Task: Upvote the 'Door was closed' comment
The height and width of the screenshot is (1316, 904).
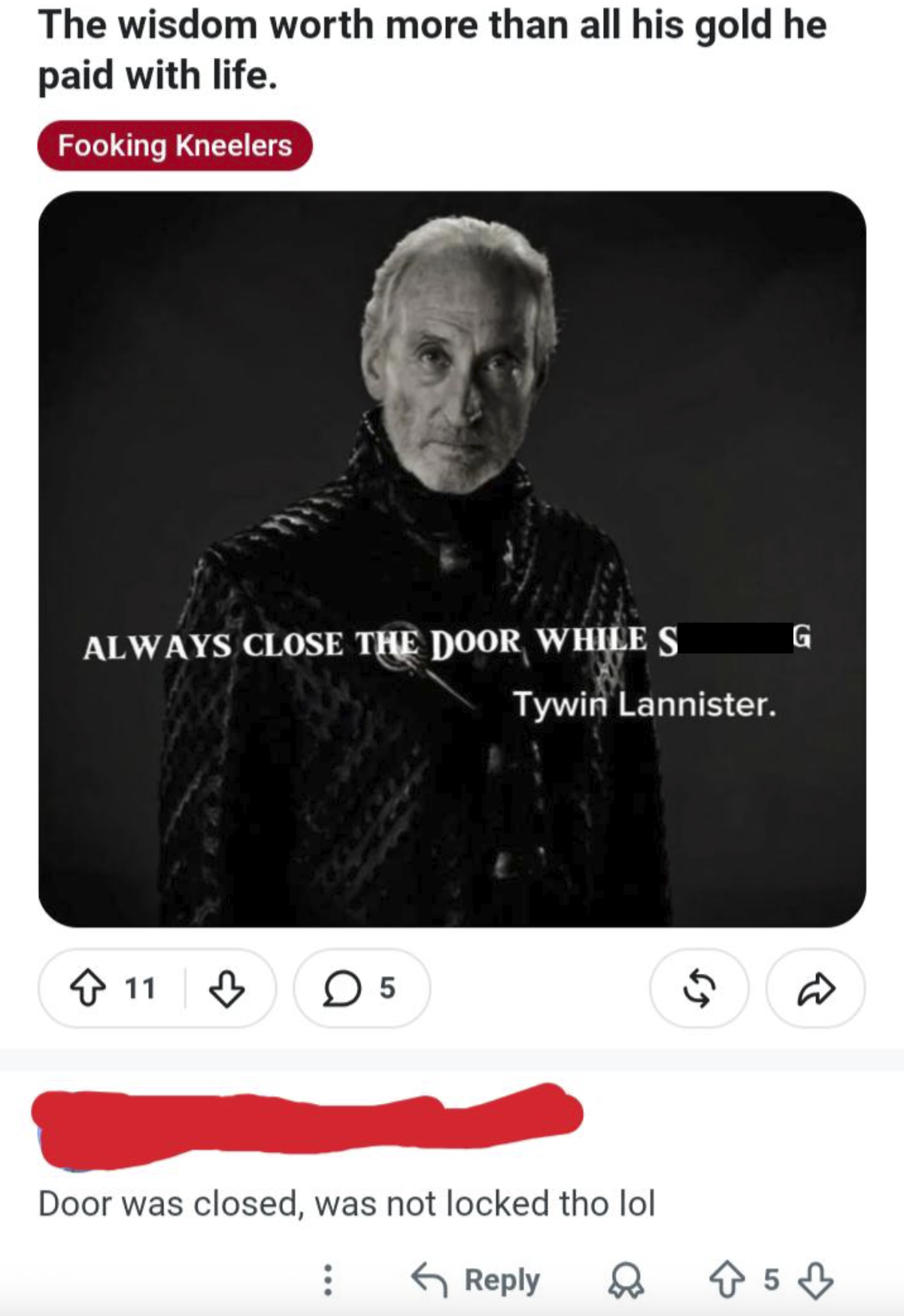Action: click(x=727, y=1279)
